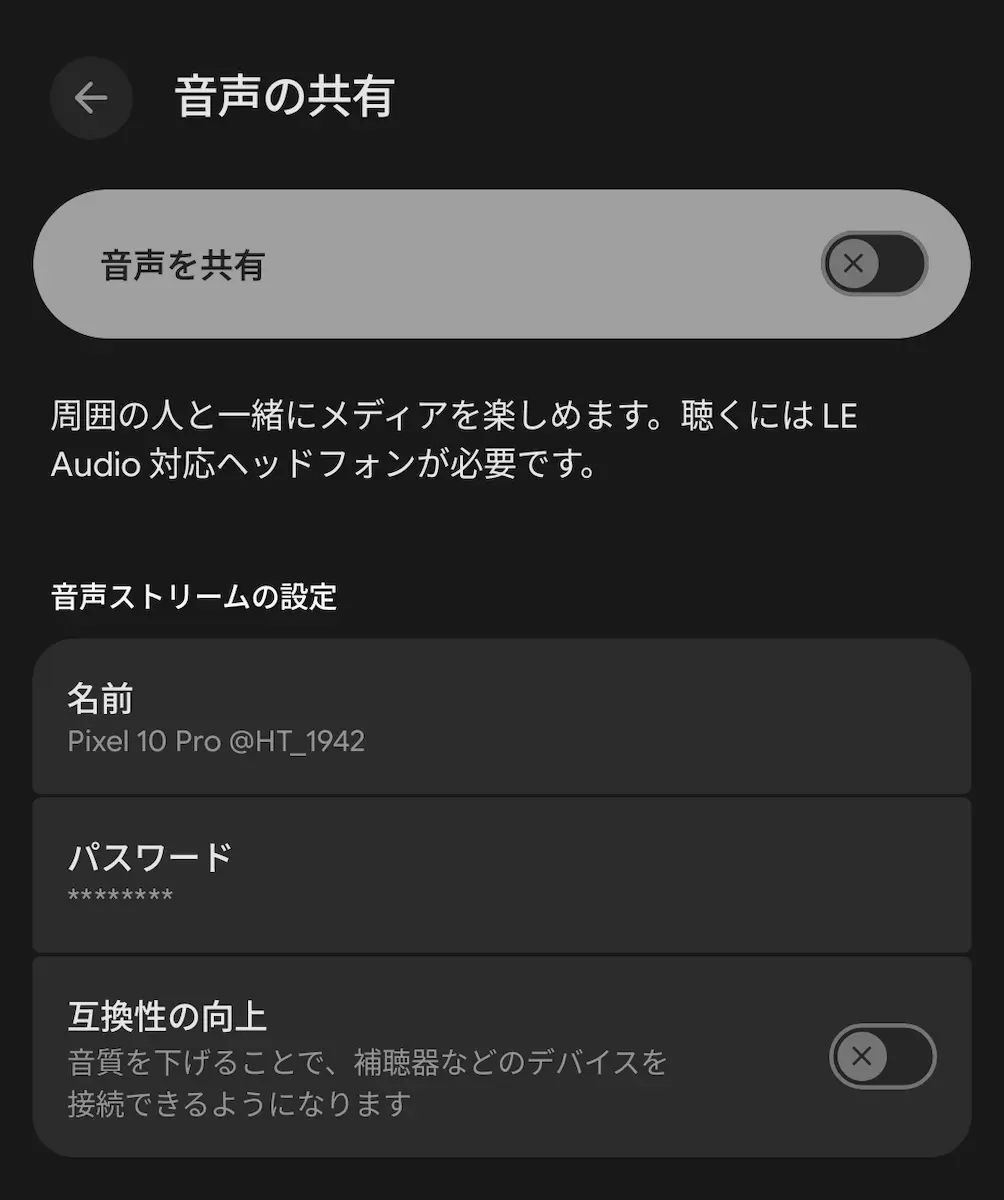The image size is (1004, 1200).
Task: Enable the 互換性の向上 toggle
Action: point(881,1056)
